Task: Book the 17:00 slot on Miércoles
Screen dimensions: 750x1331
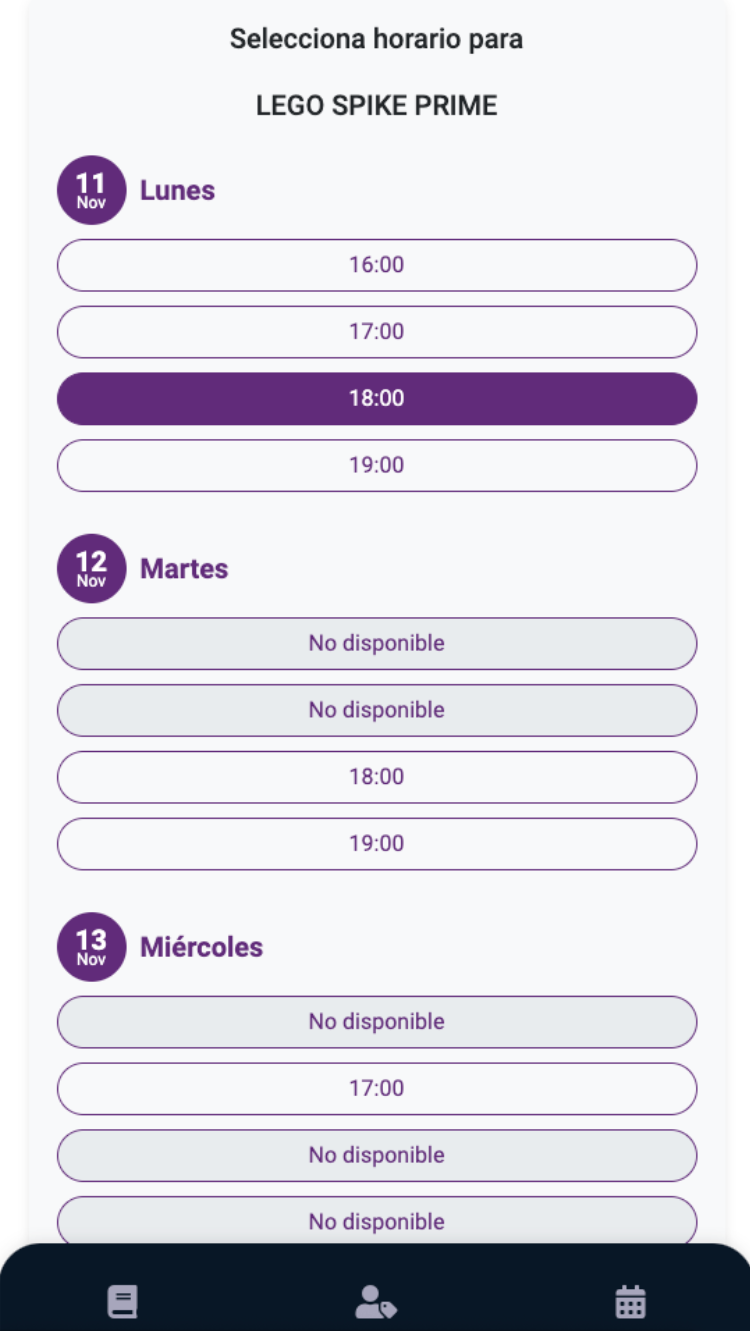Action: 376,1089
